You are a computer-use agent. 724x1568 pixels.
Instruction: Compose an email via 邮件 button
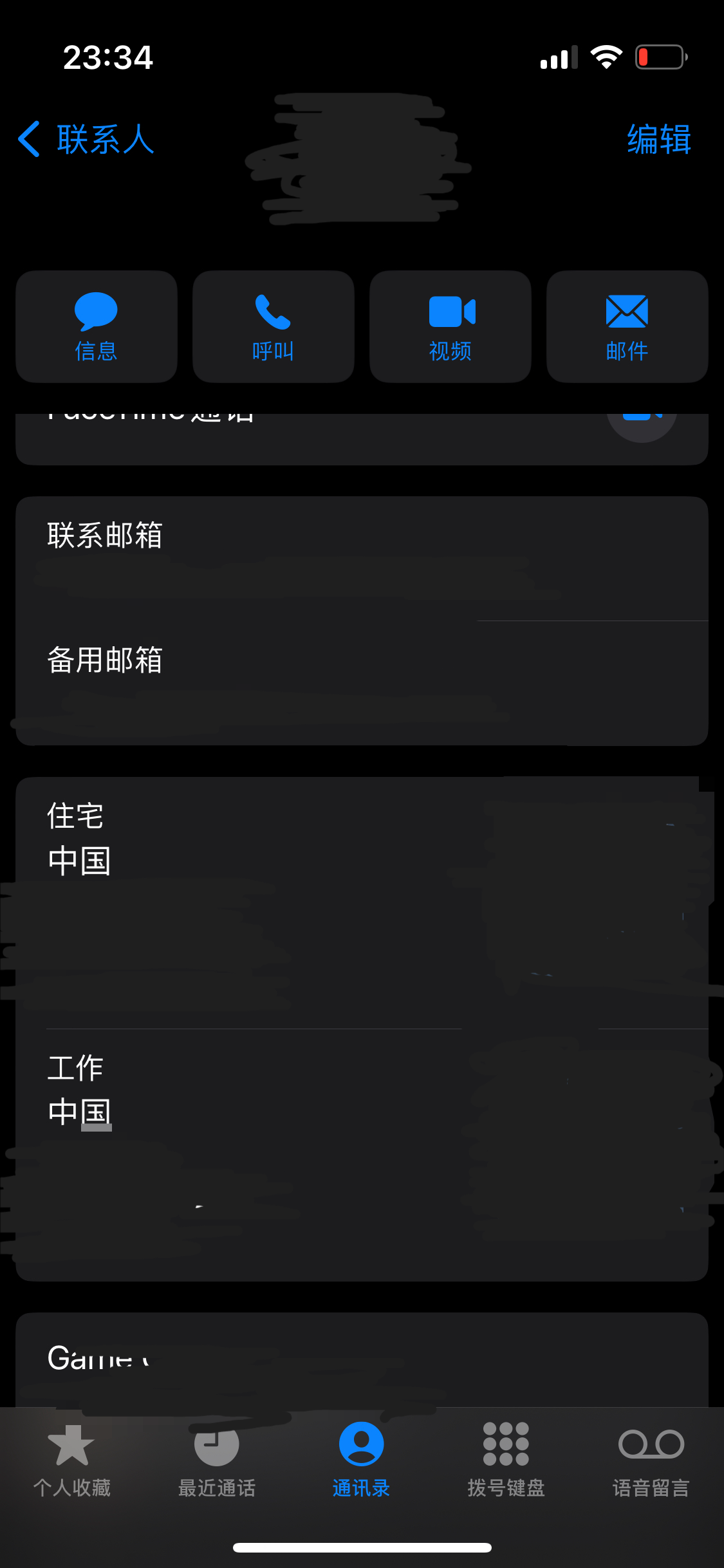click(x=627, y=327)
